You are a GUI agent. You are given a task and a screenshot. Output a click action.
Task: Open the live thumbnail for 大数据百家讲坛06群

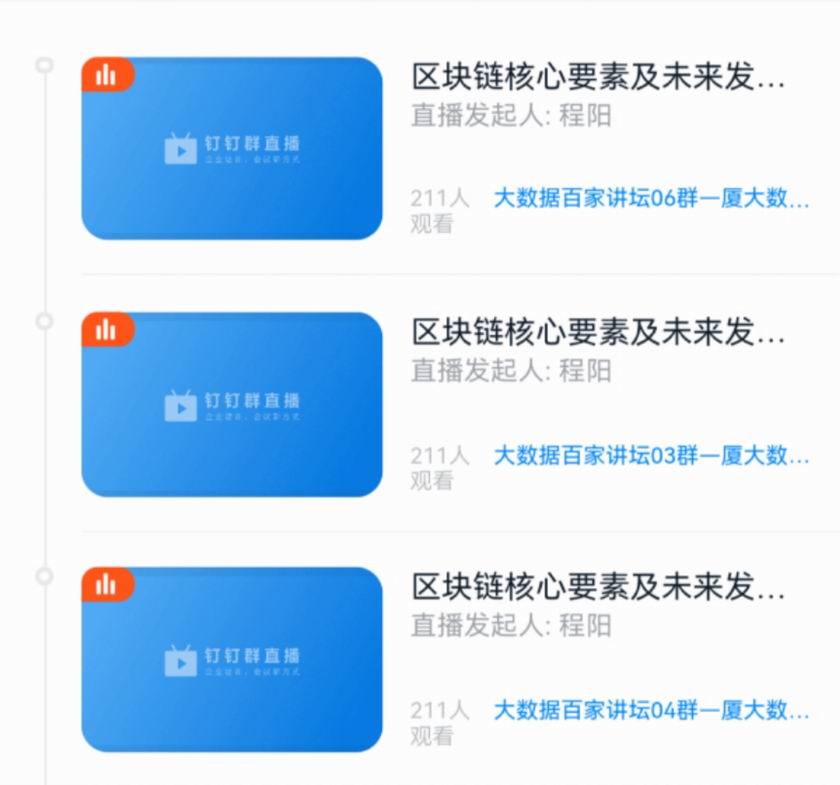[232, 148]
